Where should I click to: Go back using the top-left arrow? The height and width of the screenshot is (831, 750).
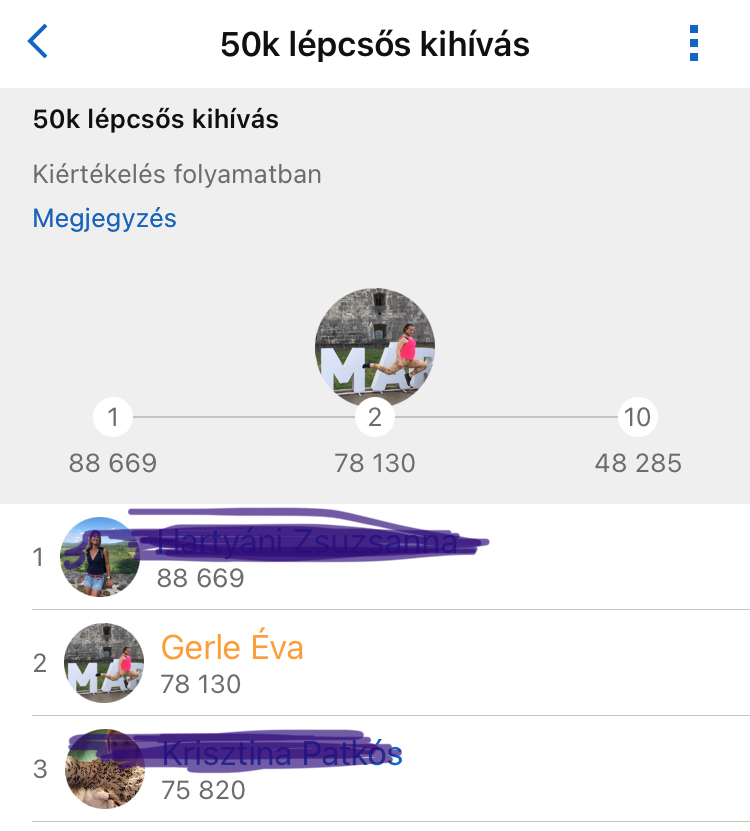point(38,43)
